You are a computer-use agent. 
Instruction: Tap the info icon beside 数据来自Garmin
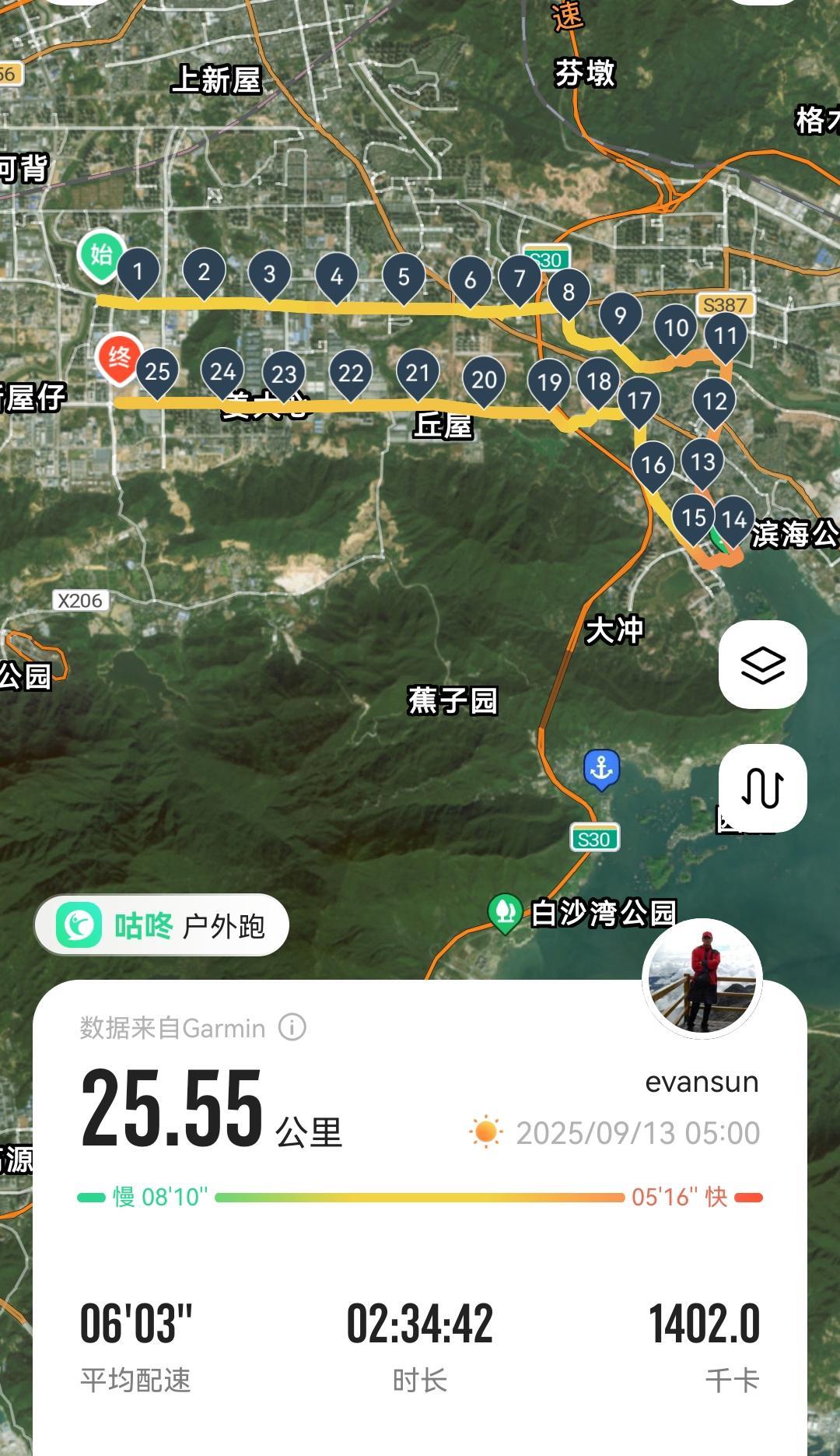[292, 1027]
